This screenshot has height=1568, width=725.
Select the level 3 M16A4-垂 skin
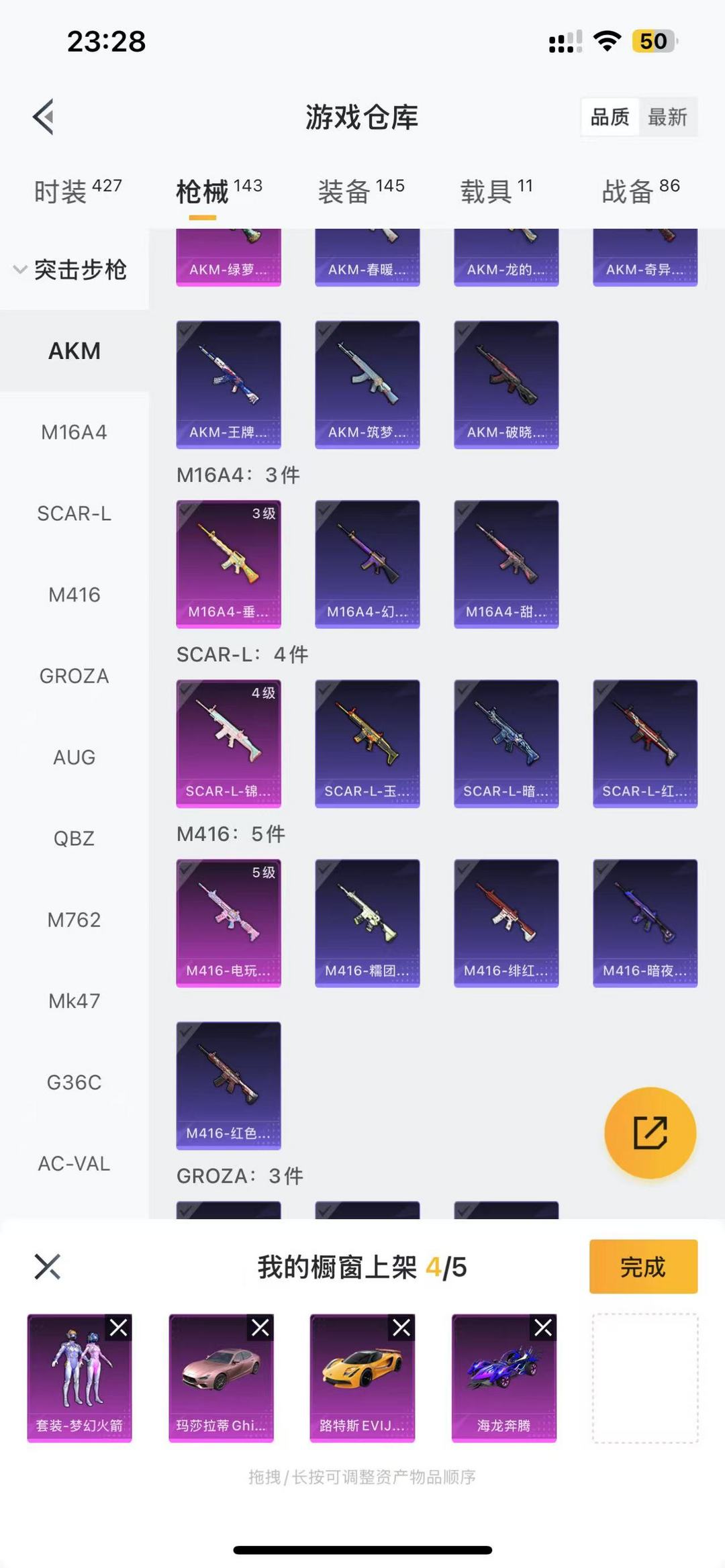(228, 564)
